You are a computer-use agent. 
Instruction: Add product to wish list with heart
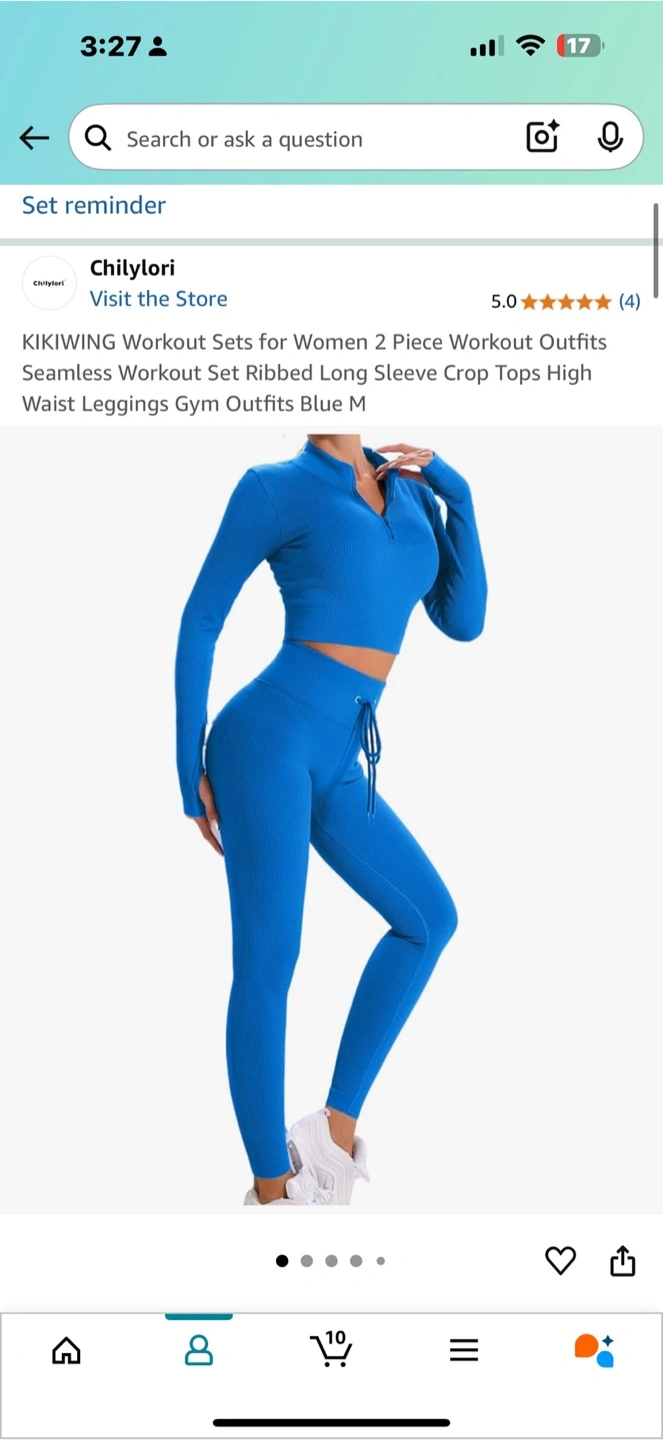(x=560, y=1261)
